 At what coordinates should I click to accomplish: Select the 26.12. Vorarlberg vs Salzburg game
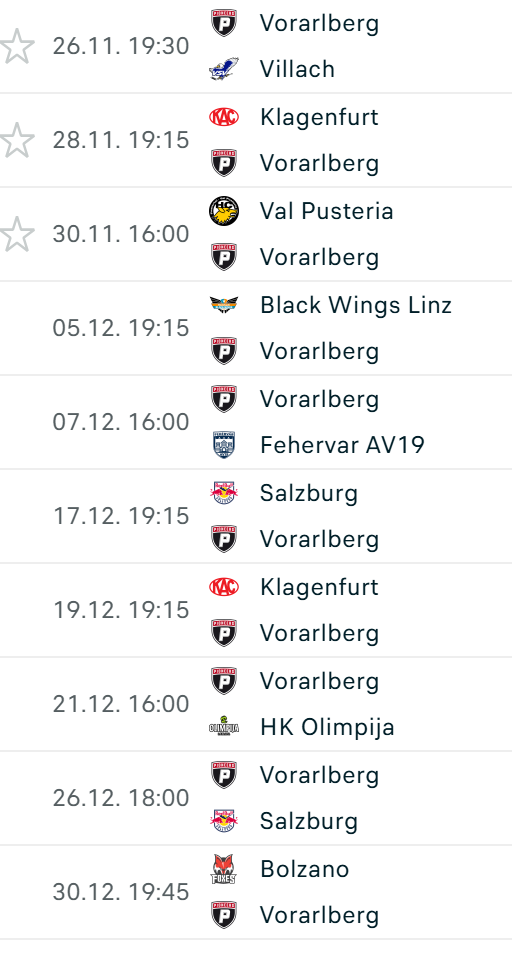click(x=256, y=798)
